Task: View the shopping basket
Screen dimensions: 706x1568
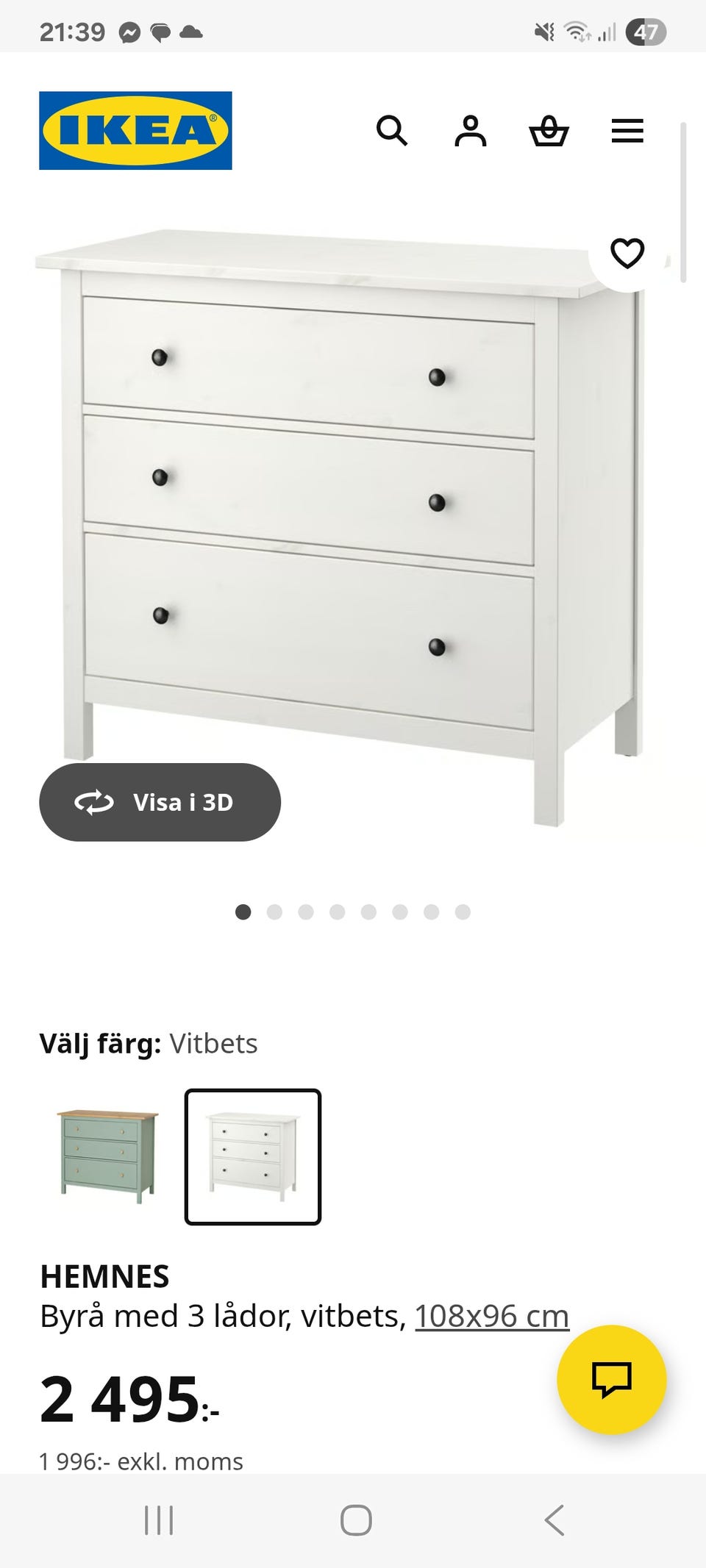Action: pyautogui.click(x=550, y=132)
